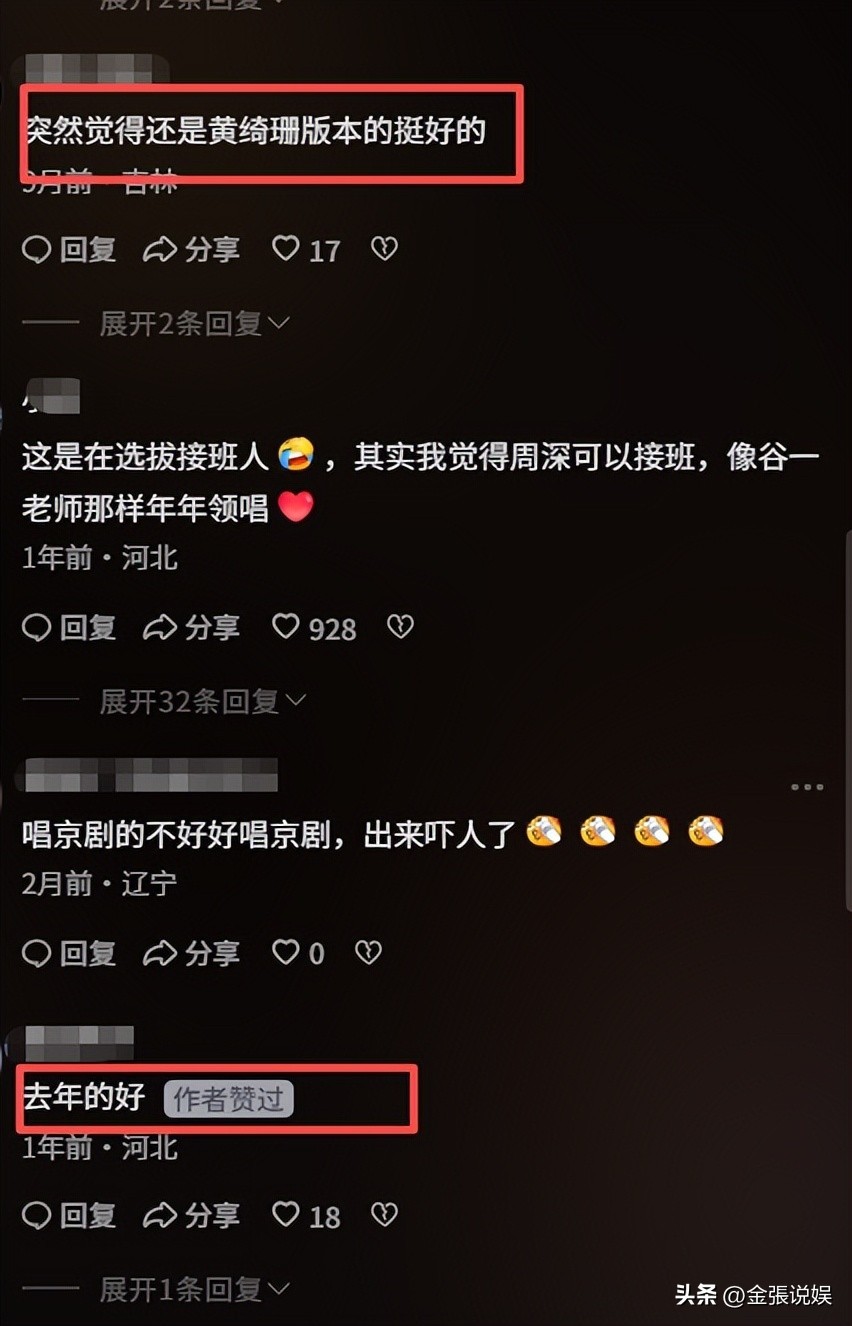The image size is (852, 1326).
Task: Reply to the 选拔接班人 comment
Action: 69,627
